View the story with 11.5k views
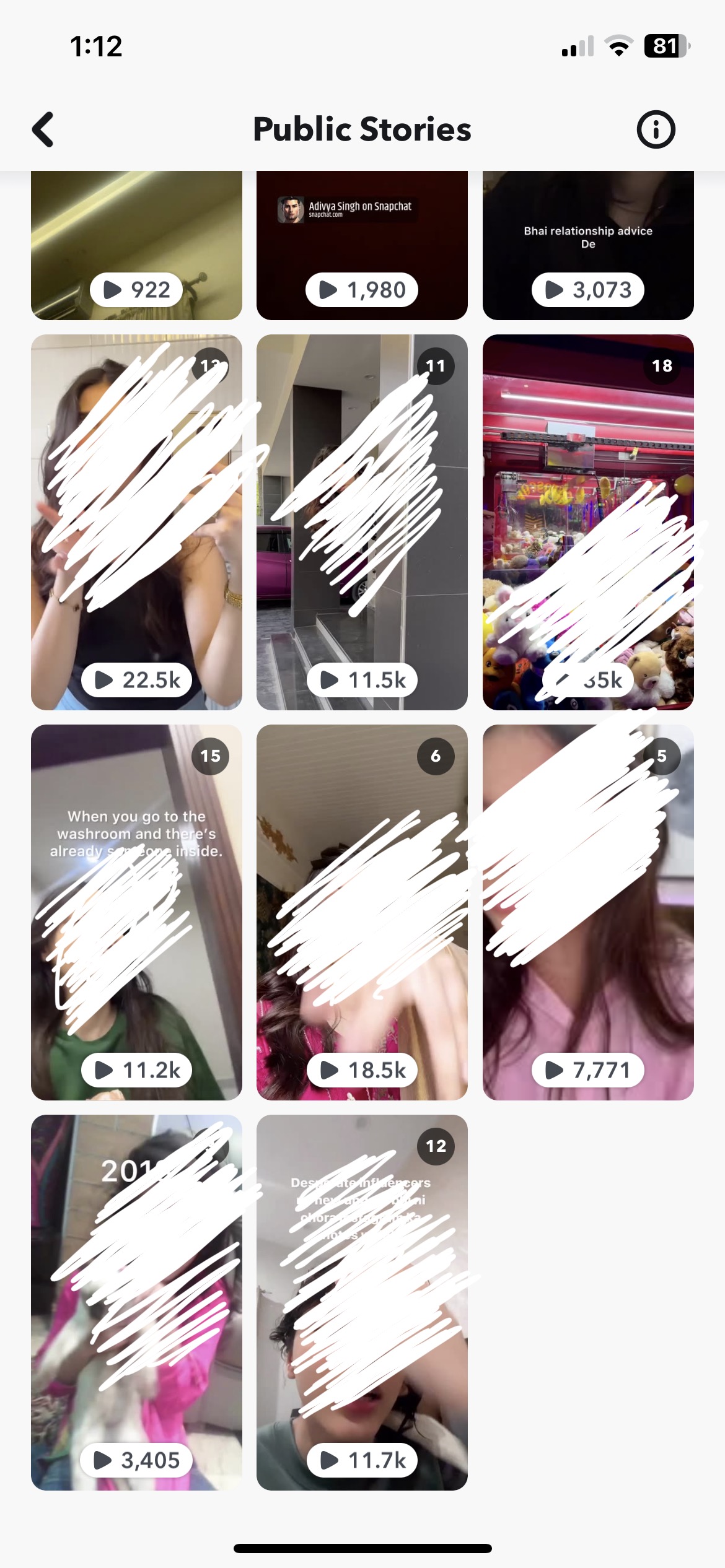This screenshot has width=725, height=1568. pos(362,522)
